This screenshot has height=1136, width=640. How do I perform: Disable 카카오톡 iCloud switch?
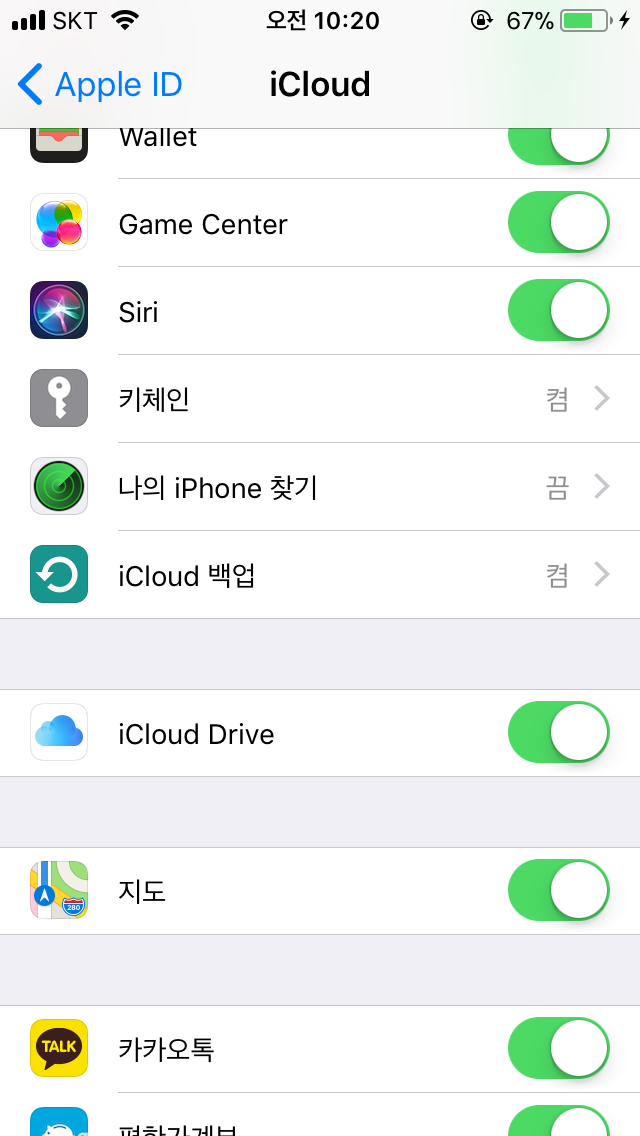pos(559,1048)
